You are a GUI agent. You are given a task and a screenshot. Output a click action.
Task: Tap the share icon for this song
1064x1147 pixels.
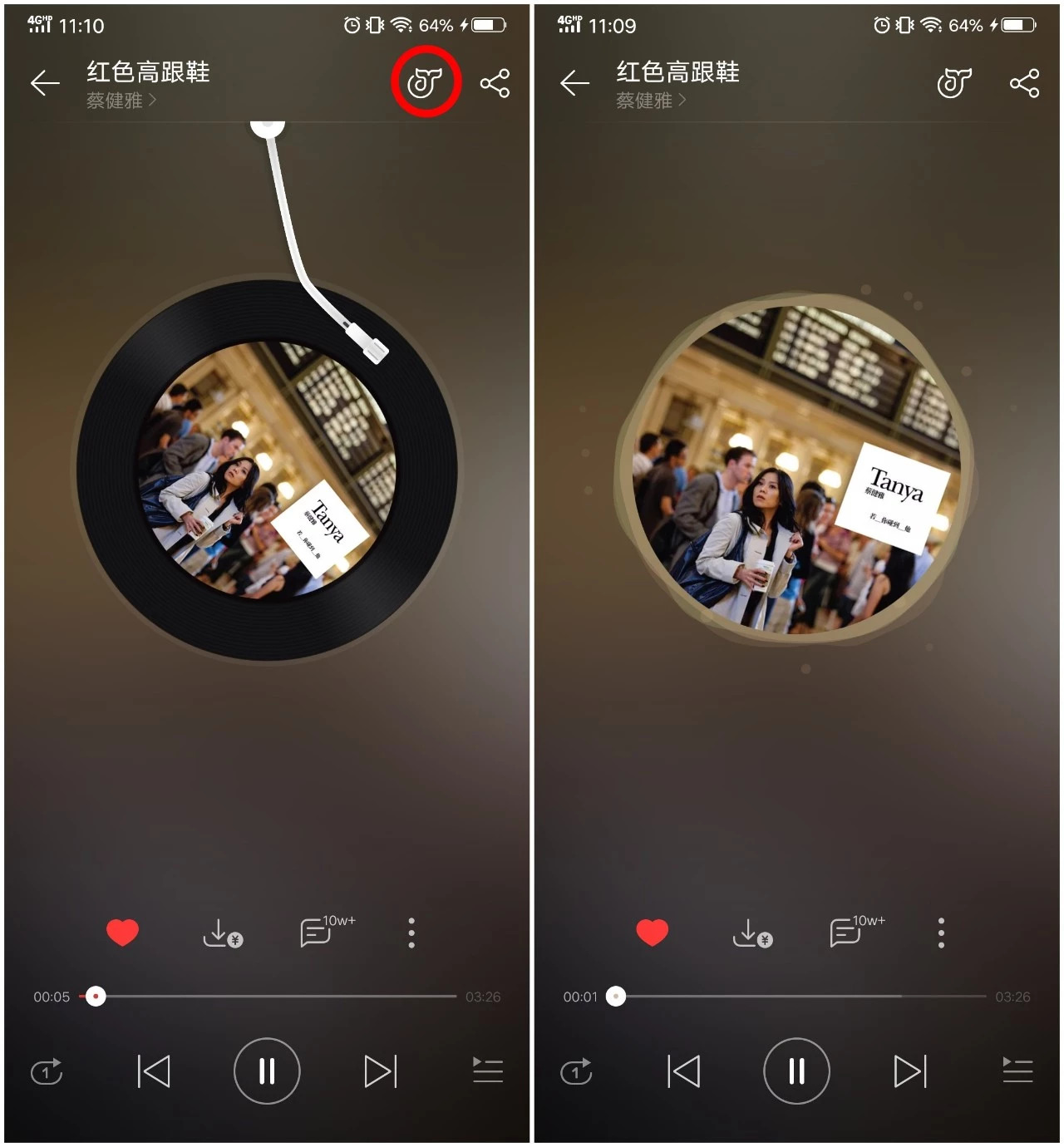click(x=494, y=82)
